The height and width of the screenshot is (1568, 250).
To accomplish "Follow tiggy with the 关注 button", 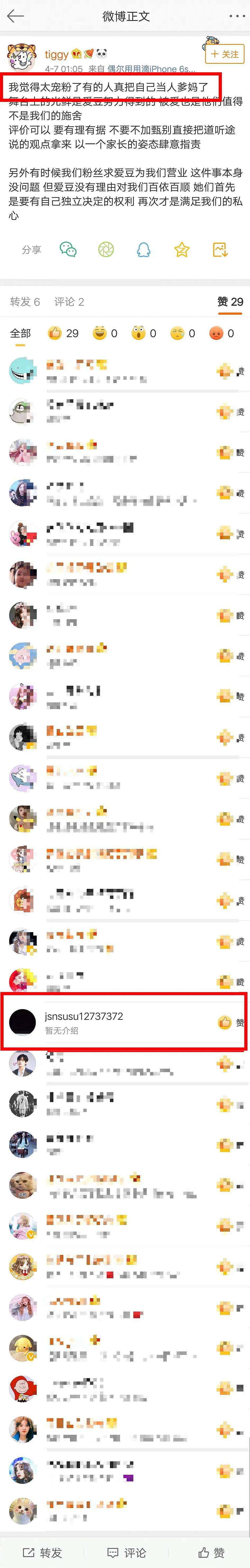I will pos(225,54).
